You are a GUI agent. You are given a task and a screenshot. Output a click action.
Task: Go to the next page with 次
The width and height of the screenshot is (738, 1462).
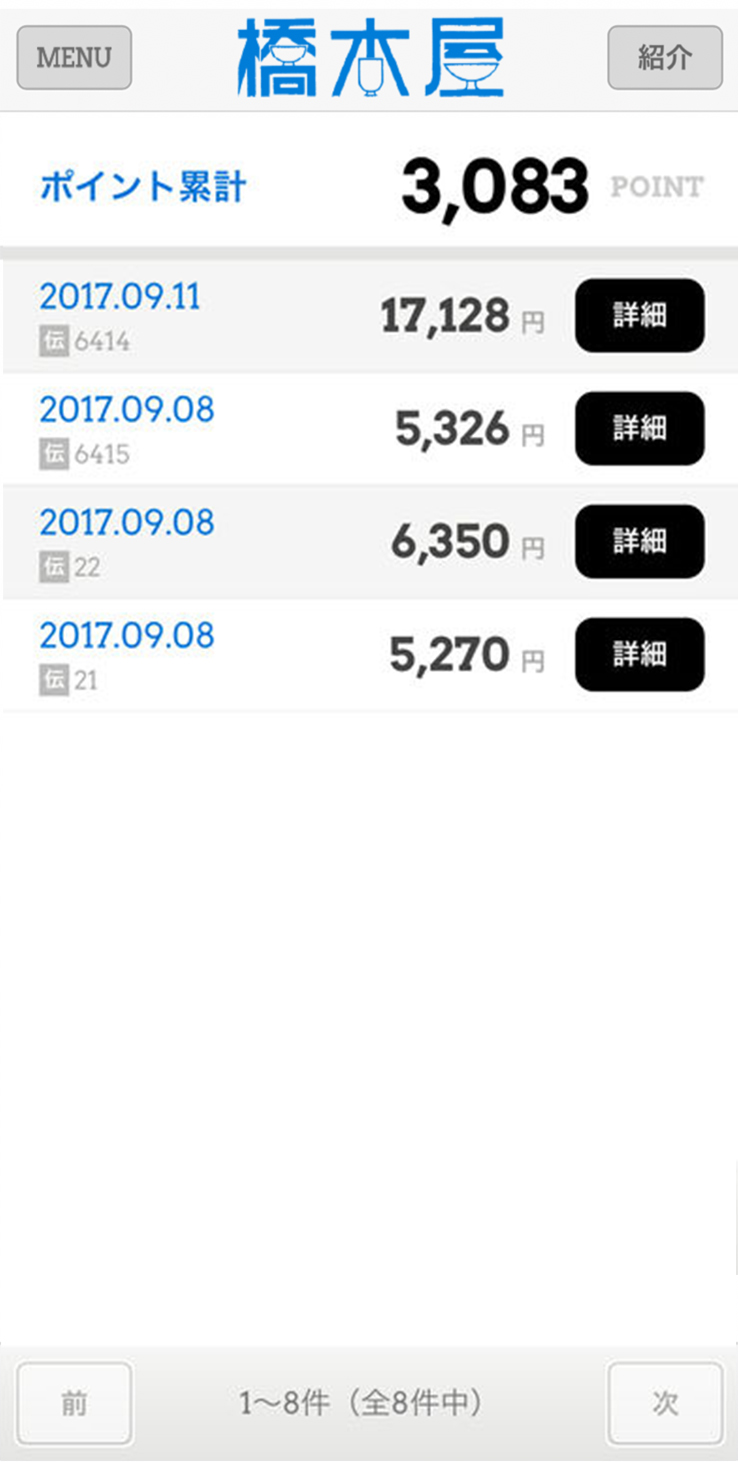[x=665, y=1403]
